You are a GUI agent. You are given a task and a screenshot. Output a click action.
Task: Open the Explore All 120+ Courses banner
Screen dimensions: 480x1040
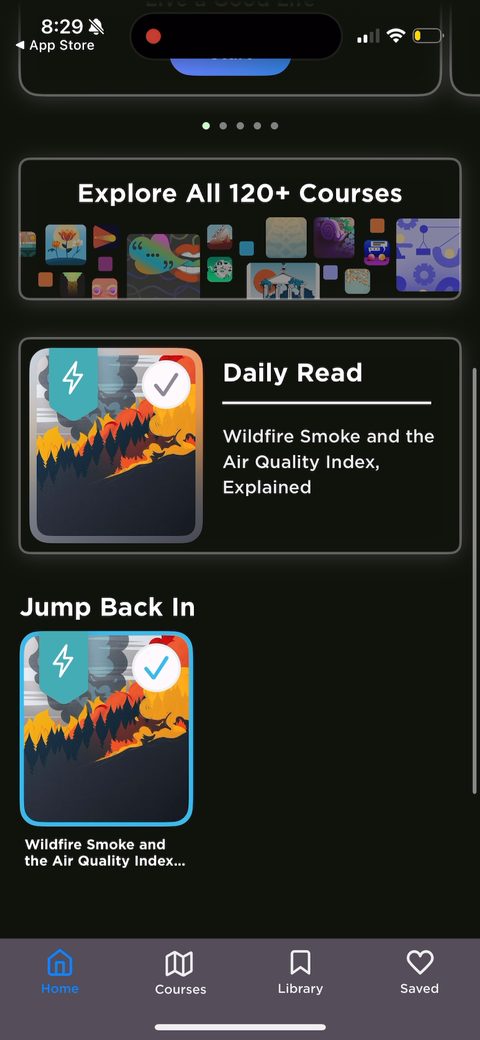[240, 229]
